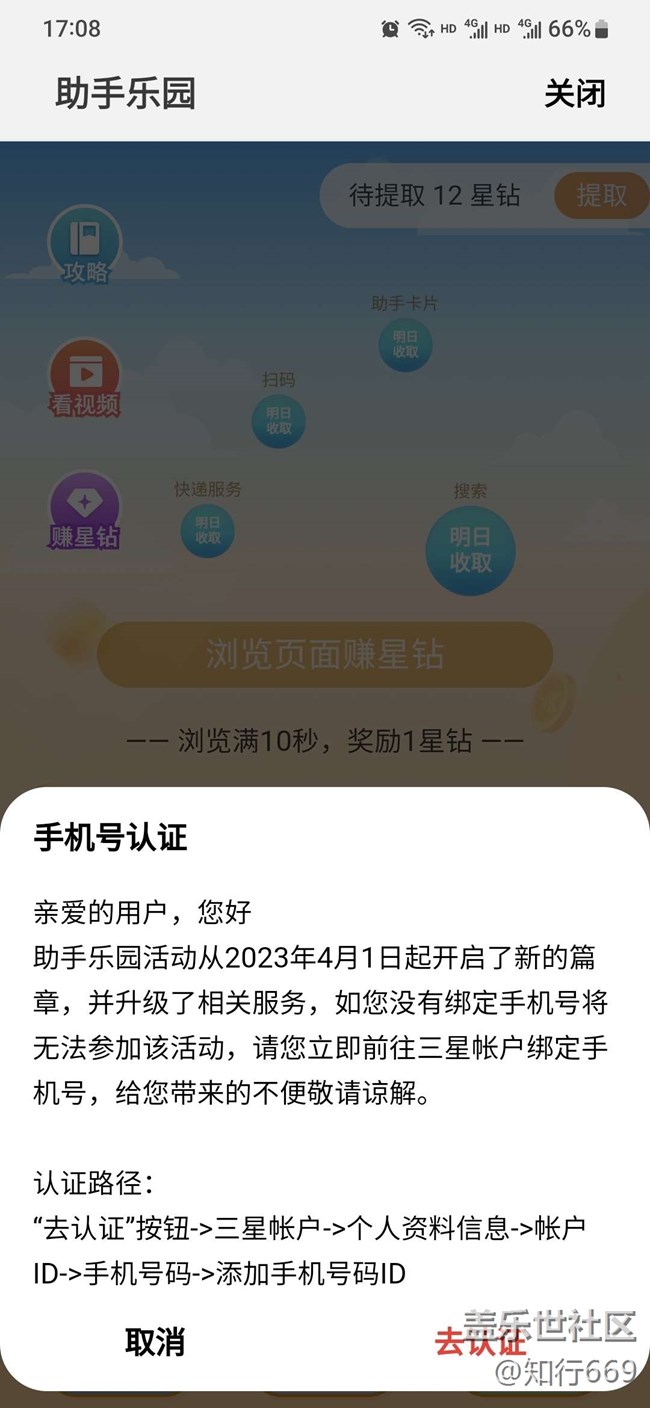Tap the 助手卡片 bubble
This screenshot has width=650, height=1408.
coord(405,344)
